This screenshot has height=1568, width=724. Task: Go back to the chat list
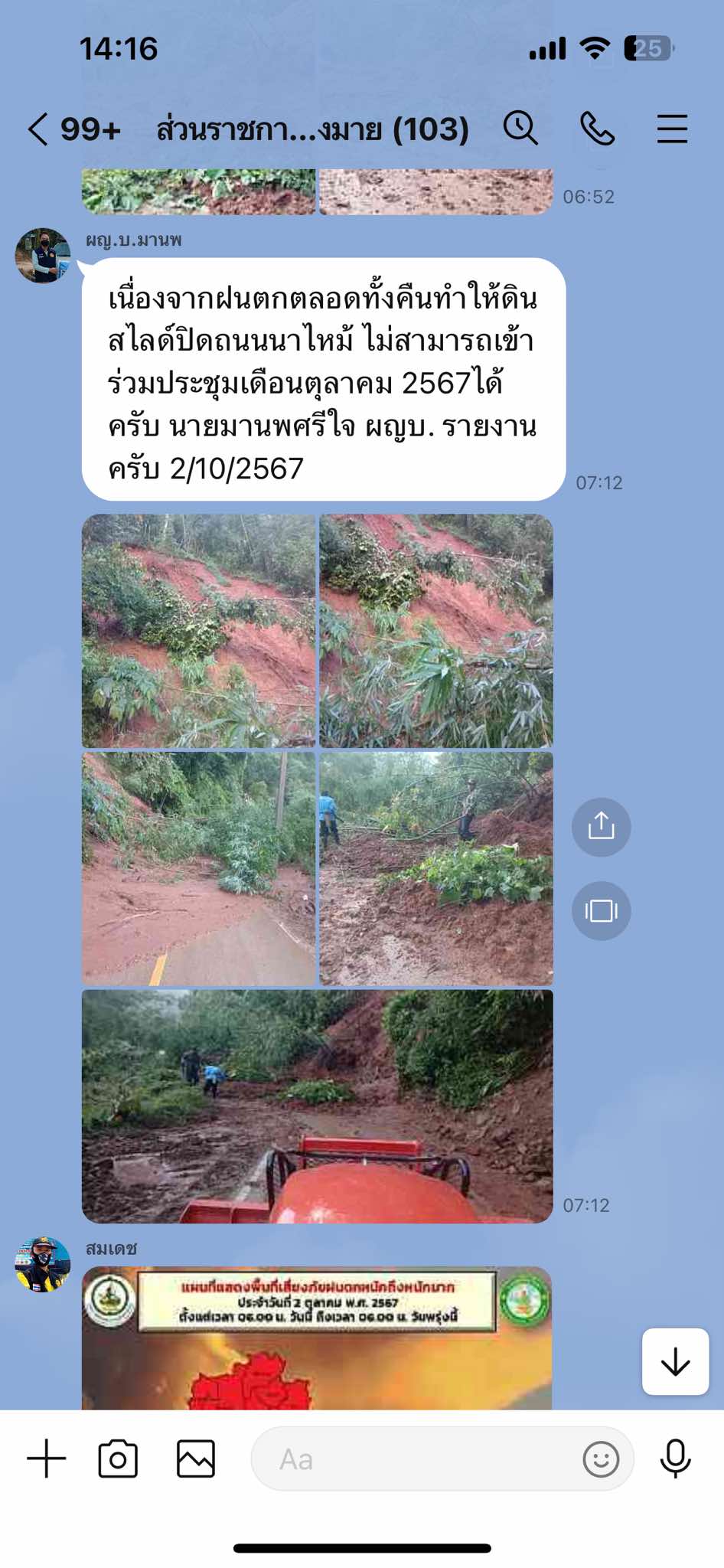(40, 129)
